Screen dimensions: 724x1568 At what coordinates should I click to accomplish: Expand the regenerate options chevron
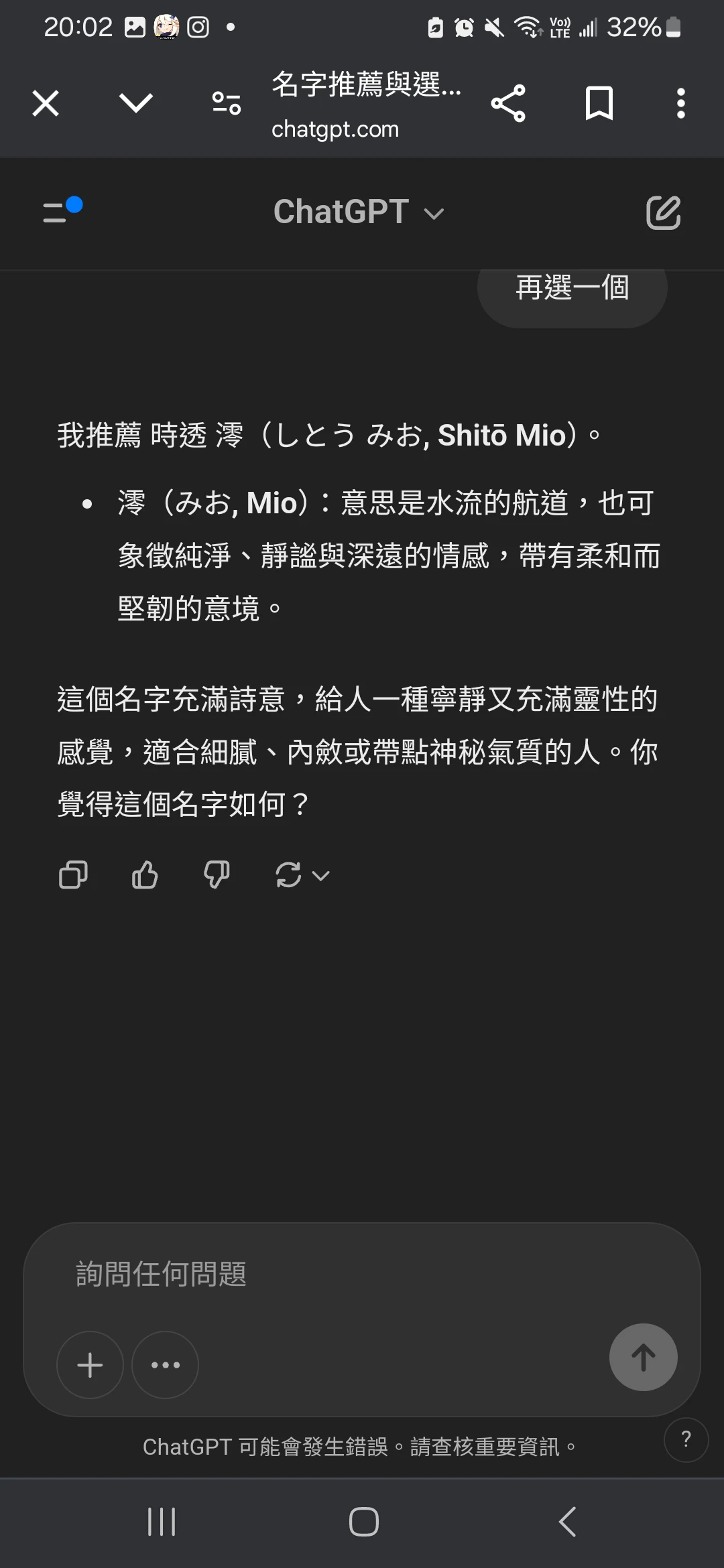point(320,876)
